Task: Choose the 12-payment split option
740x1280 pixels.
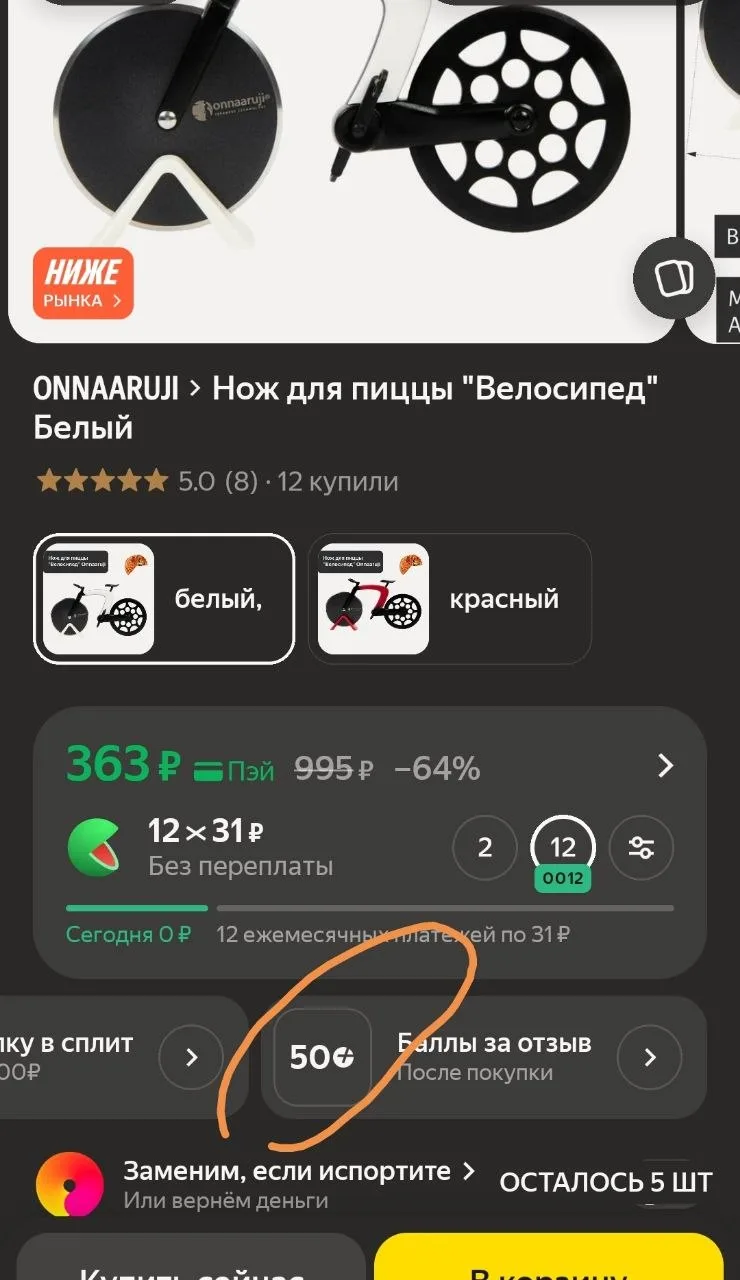Action: (563, 848)
